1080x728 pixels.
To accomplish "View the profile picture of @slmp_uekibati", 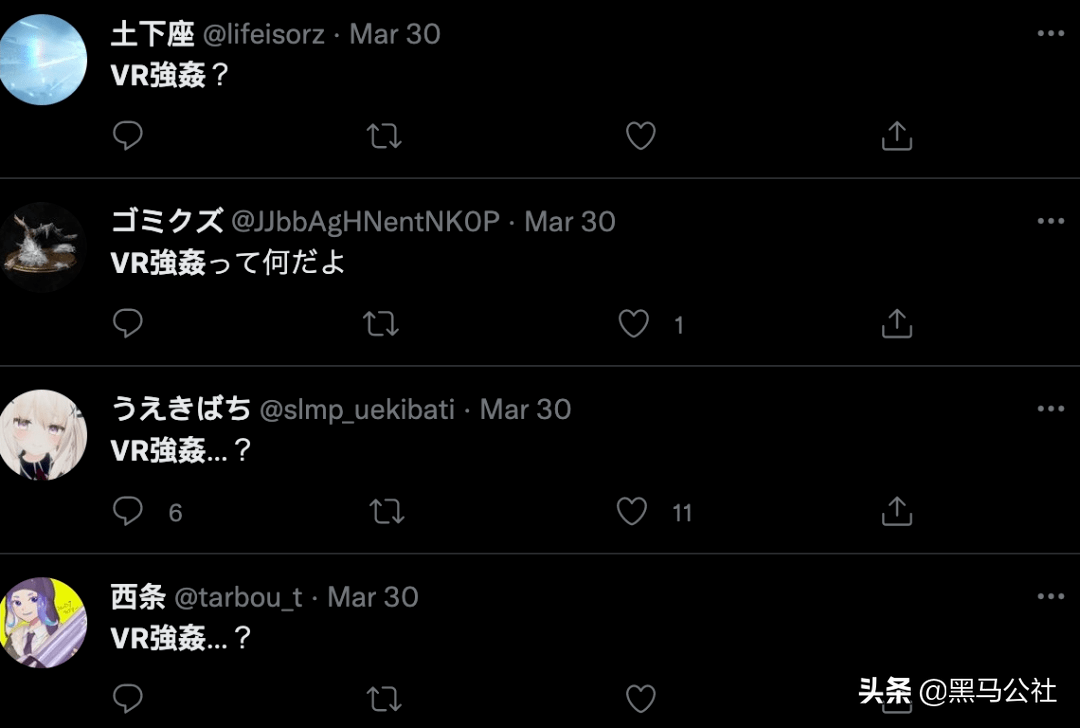I will (42, 435).
